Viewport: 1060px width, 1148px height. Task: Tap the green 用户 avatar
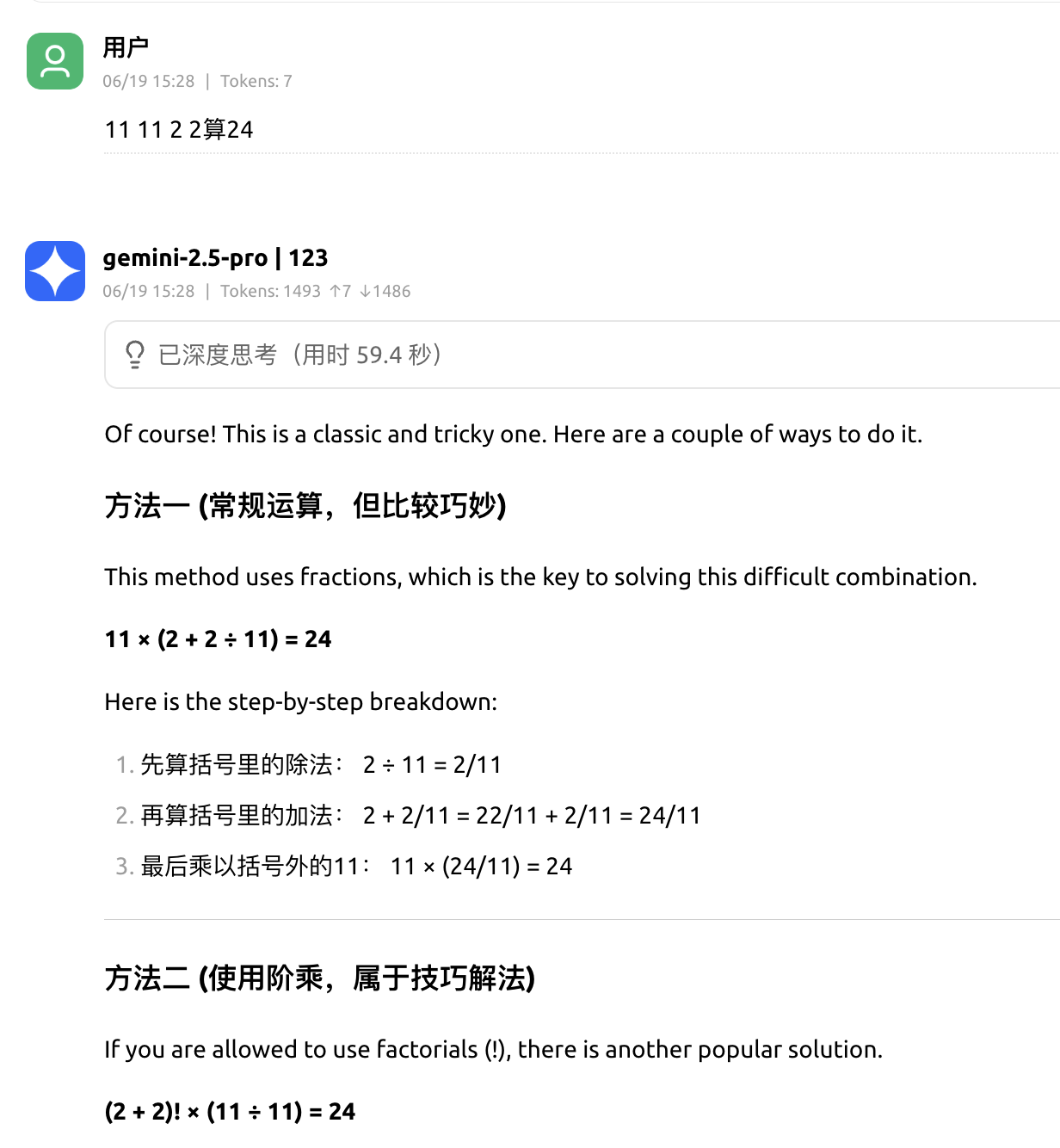click(x=55, y=61)
